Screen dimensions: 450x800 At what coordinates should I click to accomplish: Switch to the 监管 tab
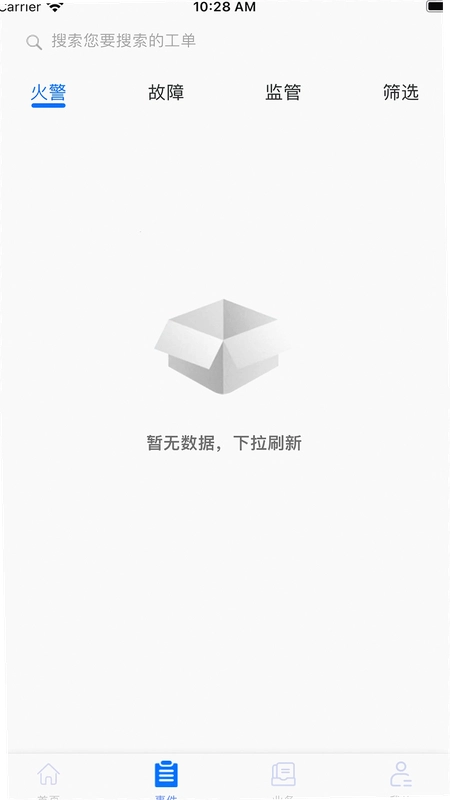(x=283, y=93)
